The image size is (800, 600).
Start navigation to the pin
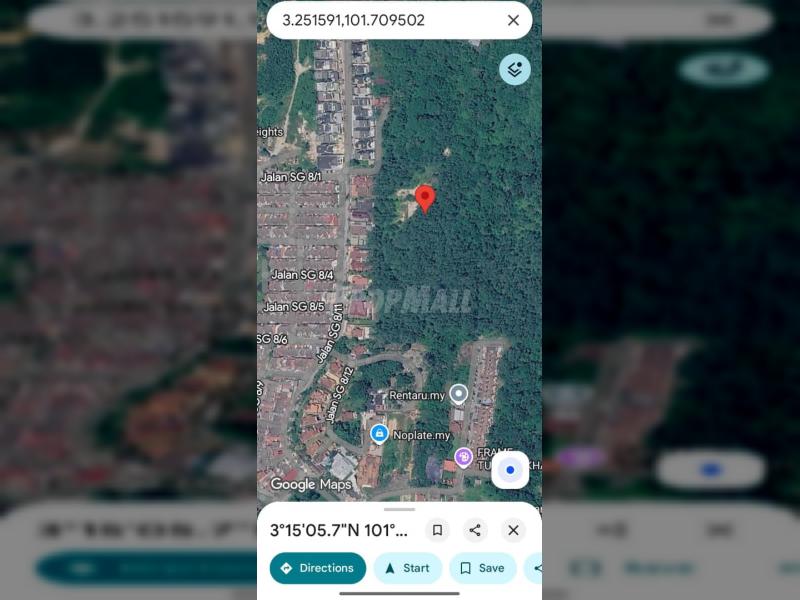(x=408, y=568)
